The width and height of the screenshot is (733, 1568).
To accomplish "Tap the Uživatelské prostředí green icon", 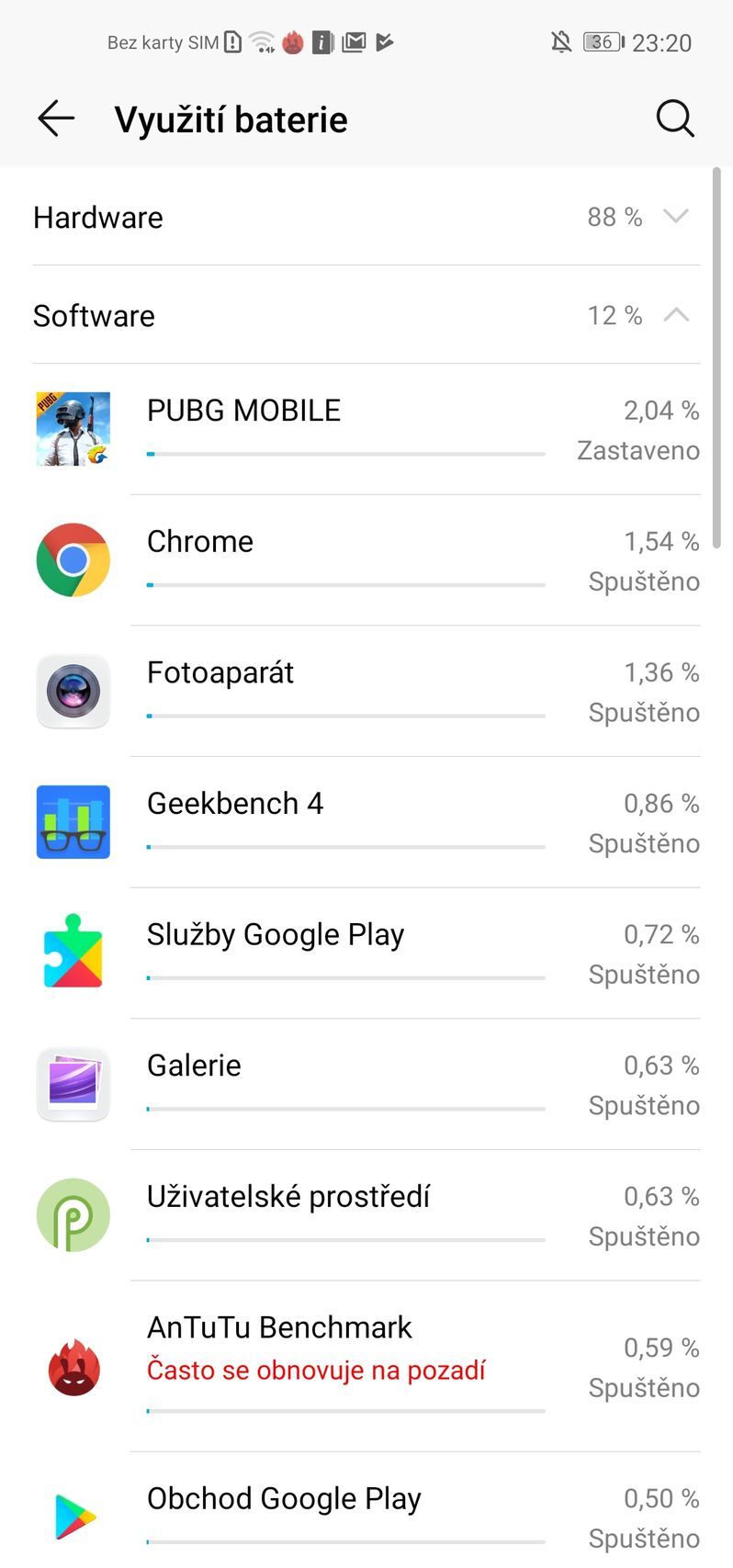I will coord(73,1214).
